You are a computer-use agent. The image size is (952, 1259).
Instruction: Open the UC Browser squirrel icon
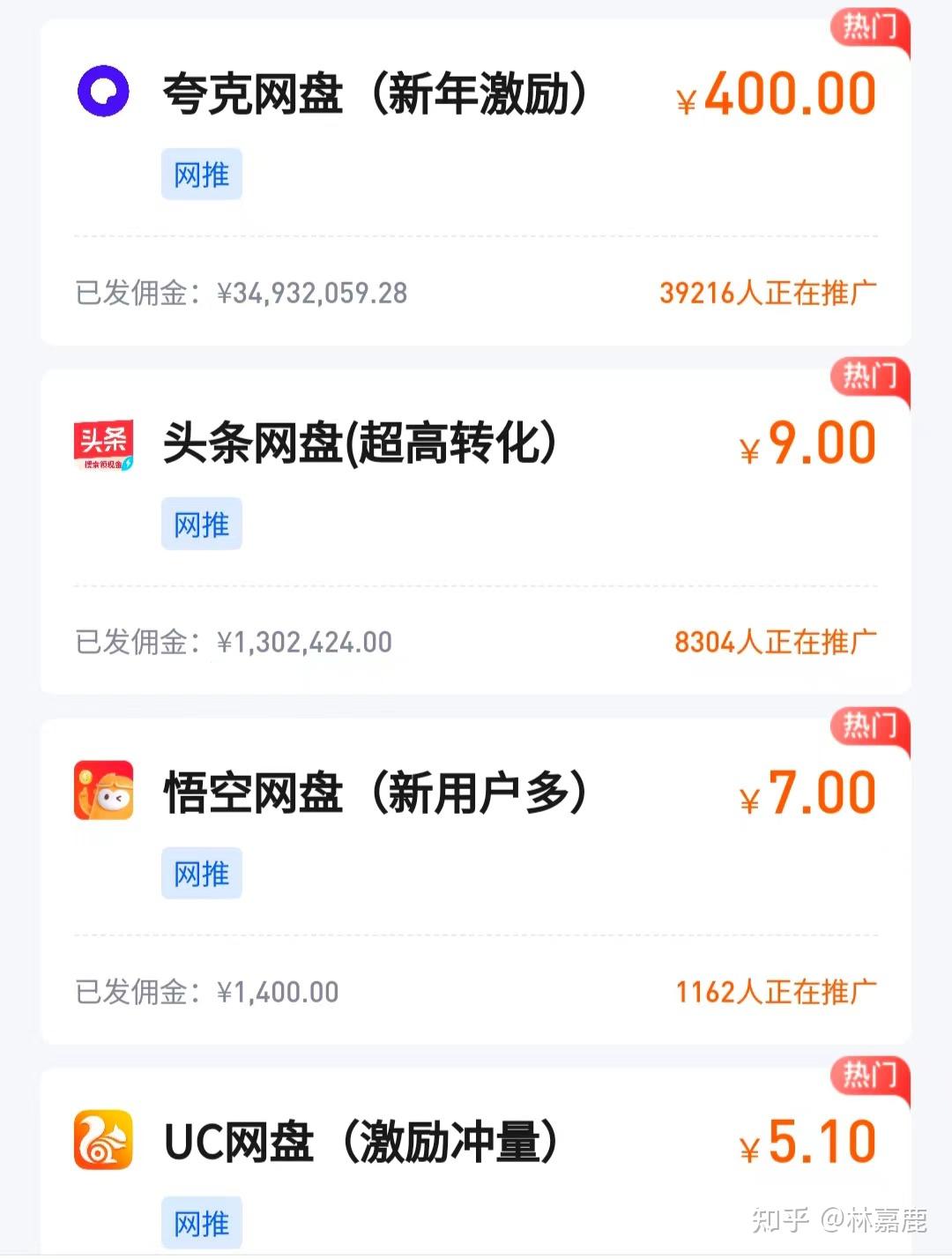click(104, 1140)
